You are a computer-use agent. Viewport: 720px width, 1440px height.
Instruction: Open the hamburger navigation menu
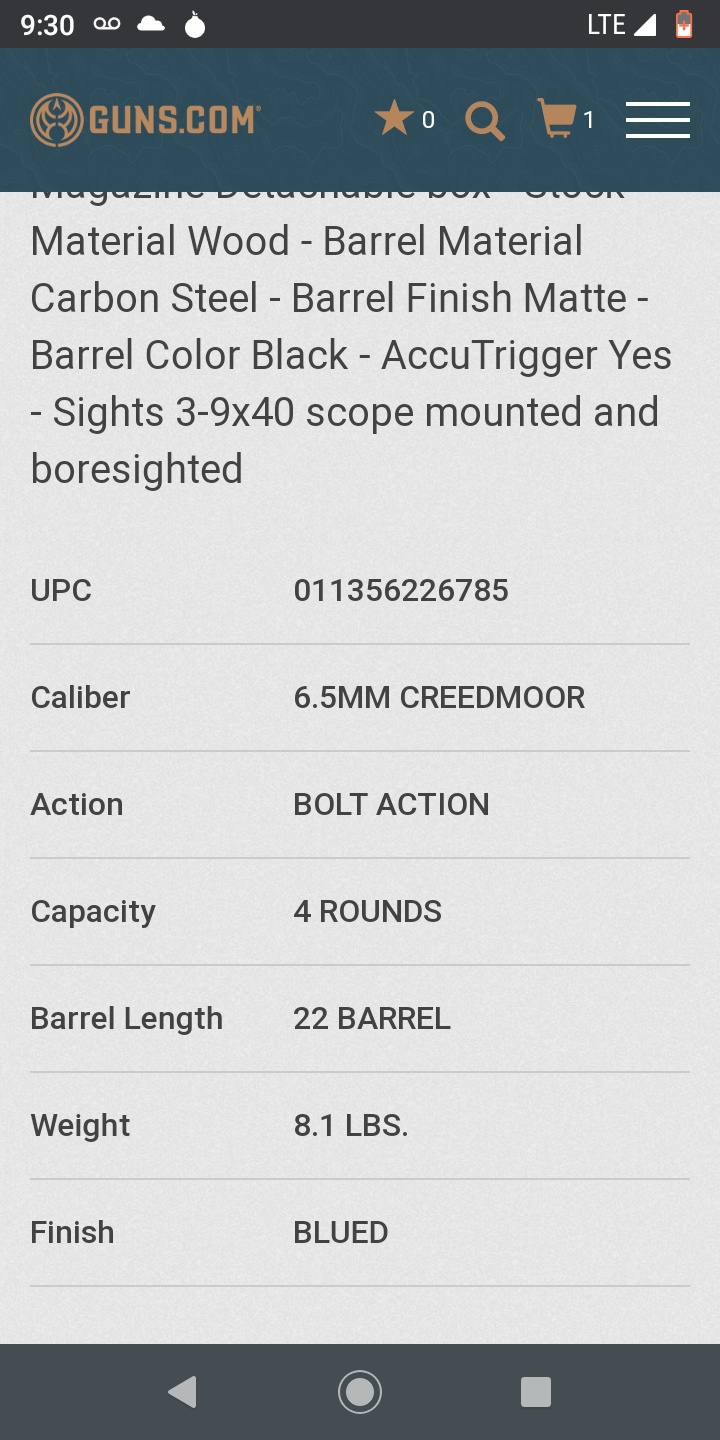coord(658,120)
